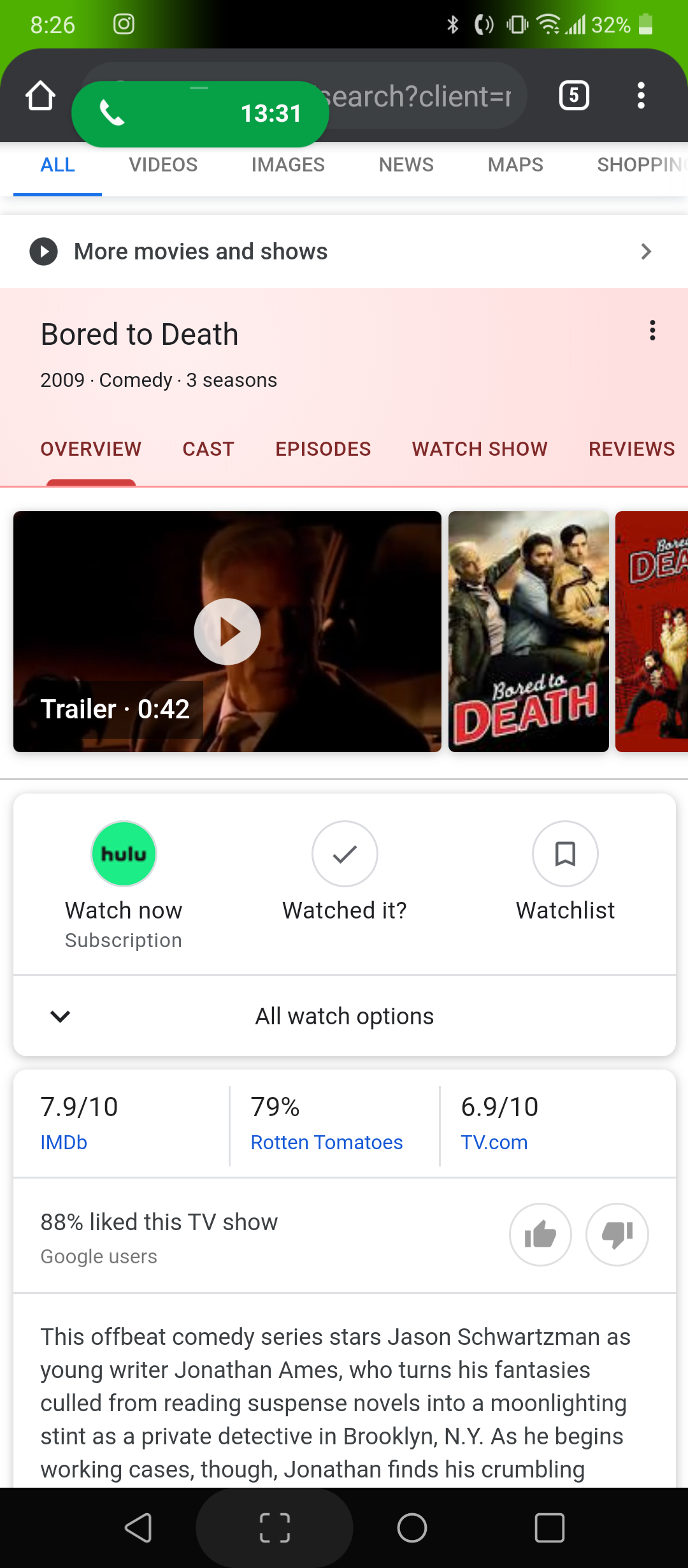Switch to the Images search tab

288,165
